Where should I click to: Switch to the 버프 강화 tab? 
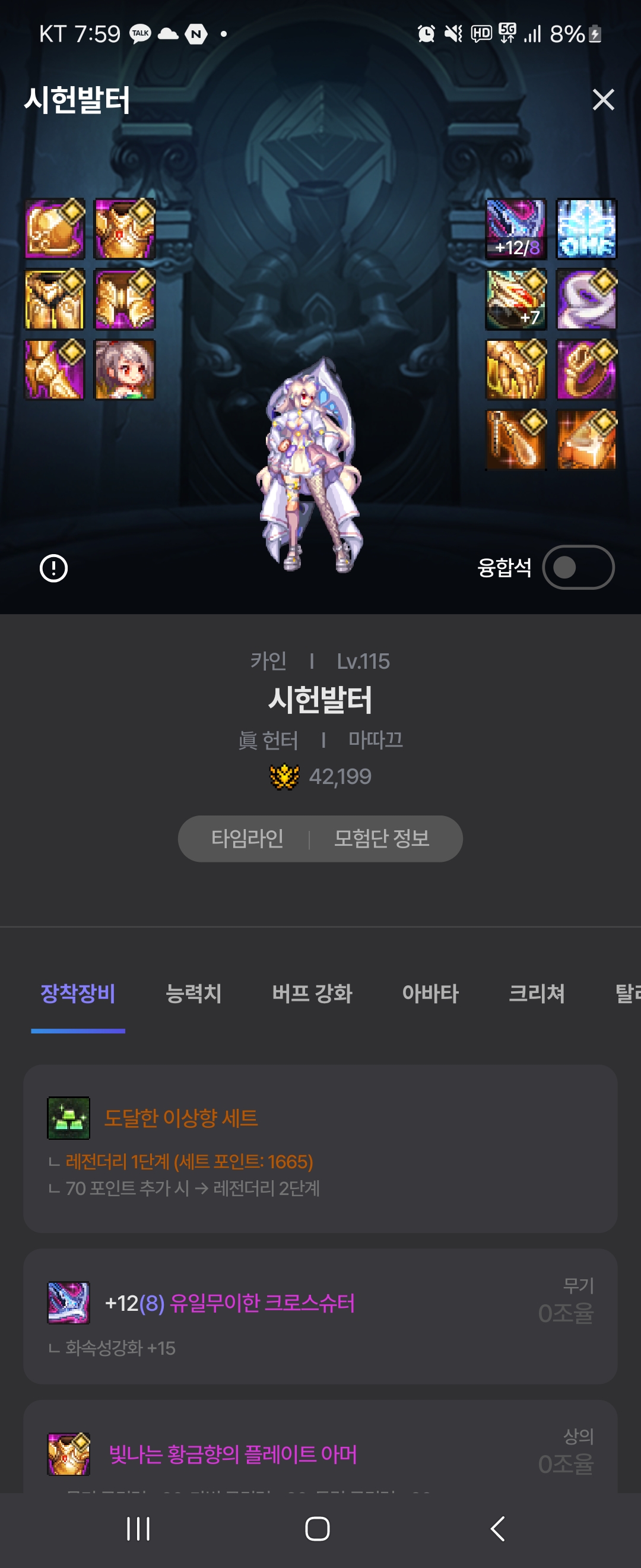[312, 993]
